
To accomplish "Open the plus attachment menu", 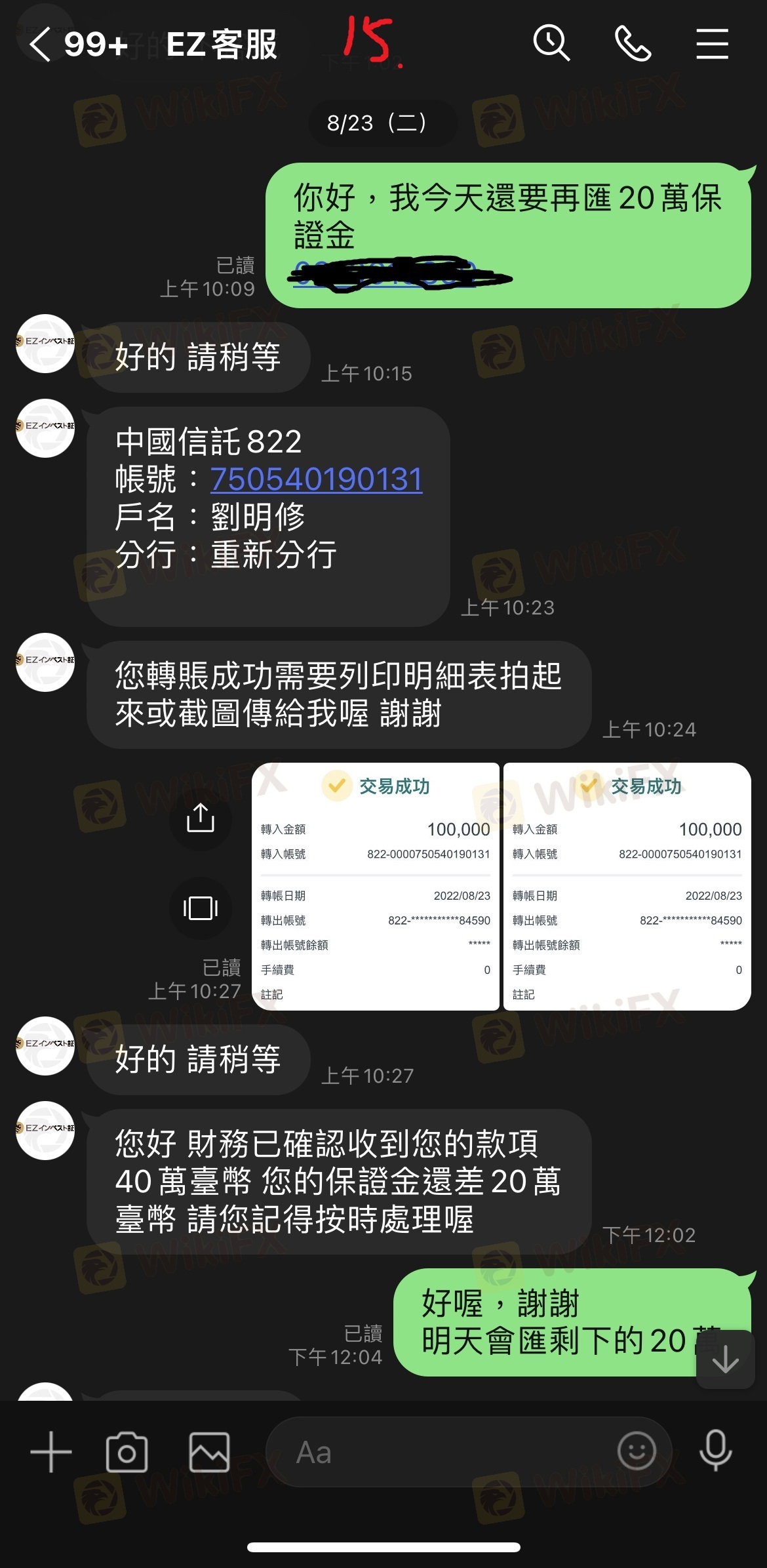I will [51, 1453].
